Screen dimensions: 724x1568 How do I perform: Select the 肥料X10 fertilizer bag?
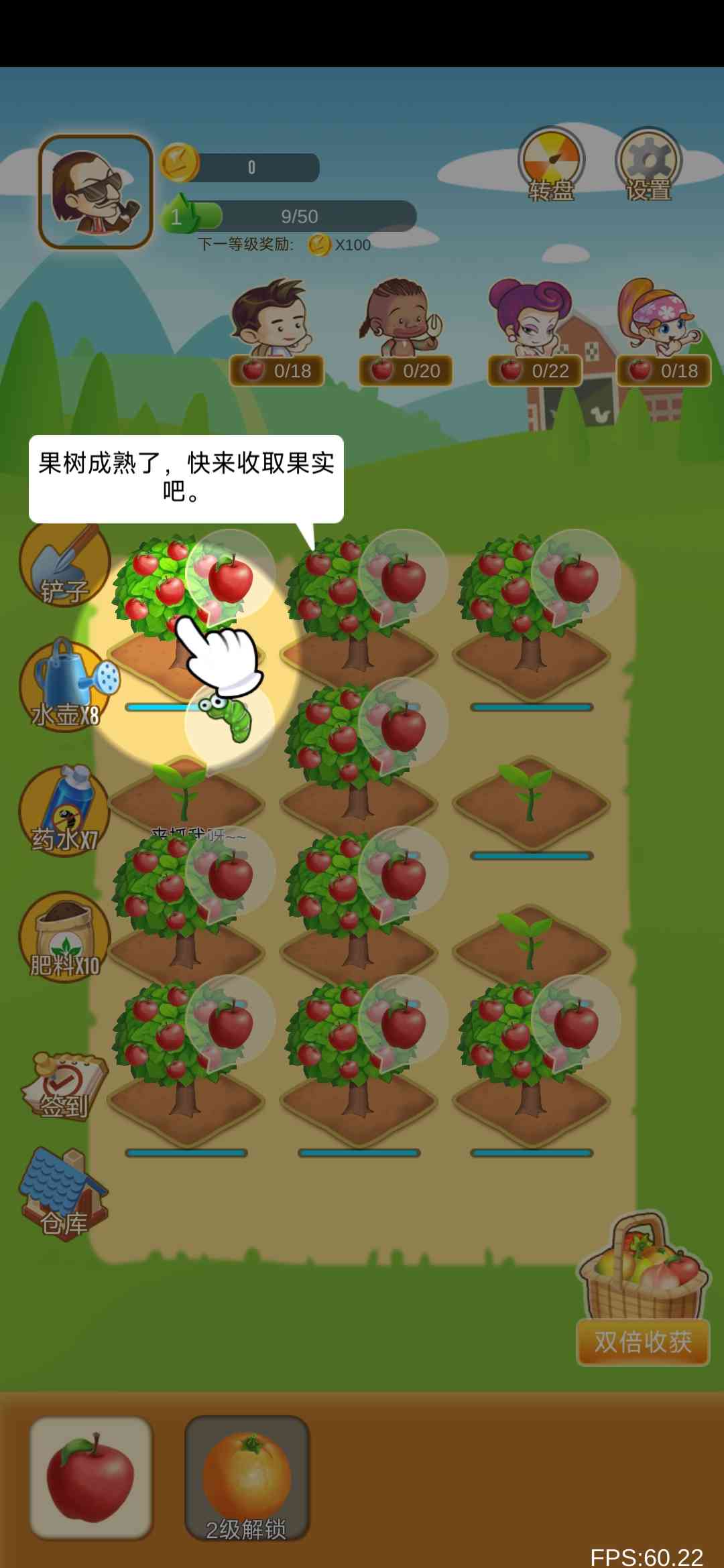pos(64,937)
